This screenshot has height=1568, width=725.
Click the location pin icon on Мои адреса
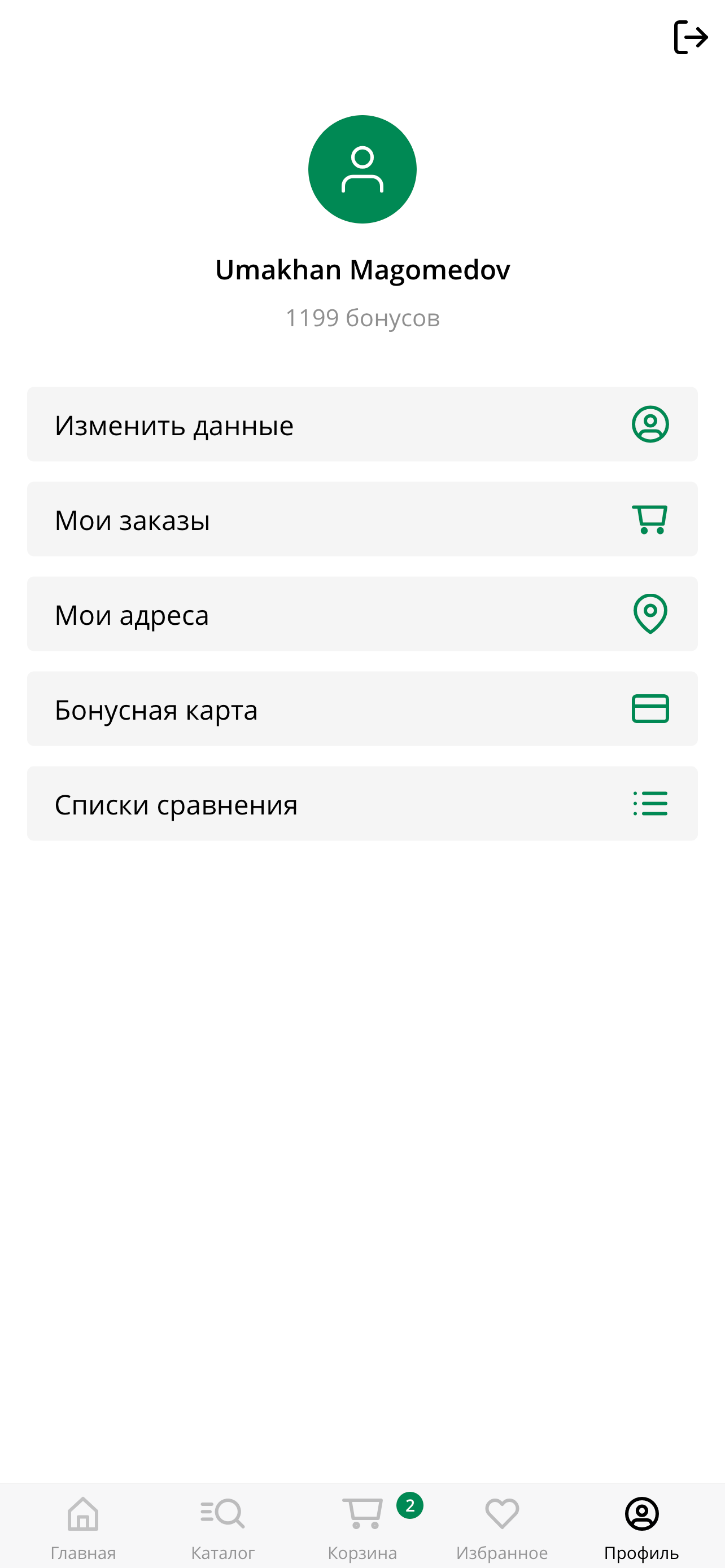tap(650, 614)
